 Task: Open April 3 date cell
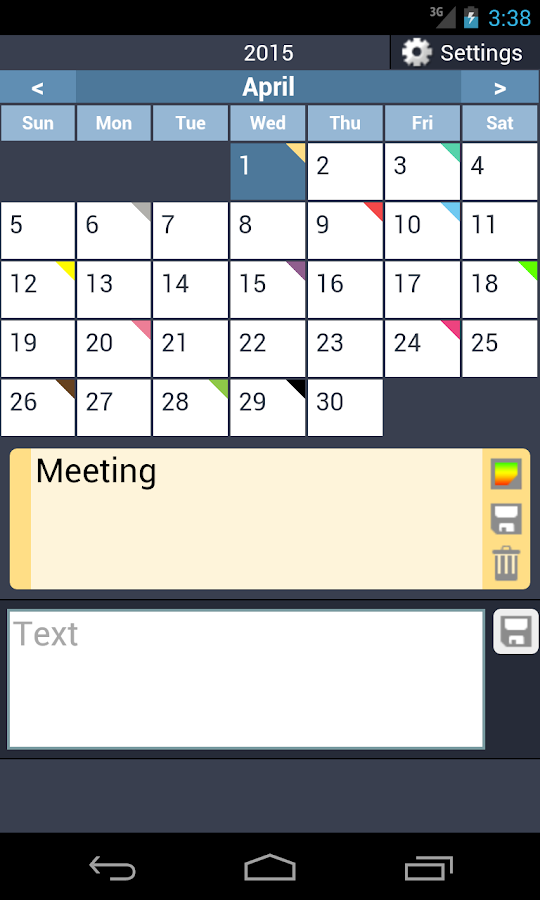click(422, 171)
